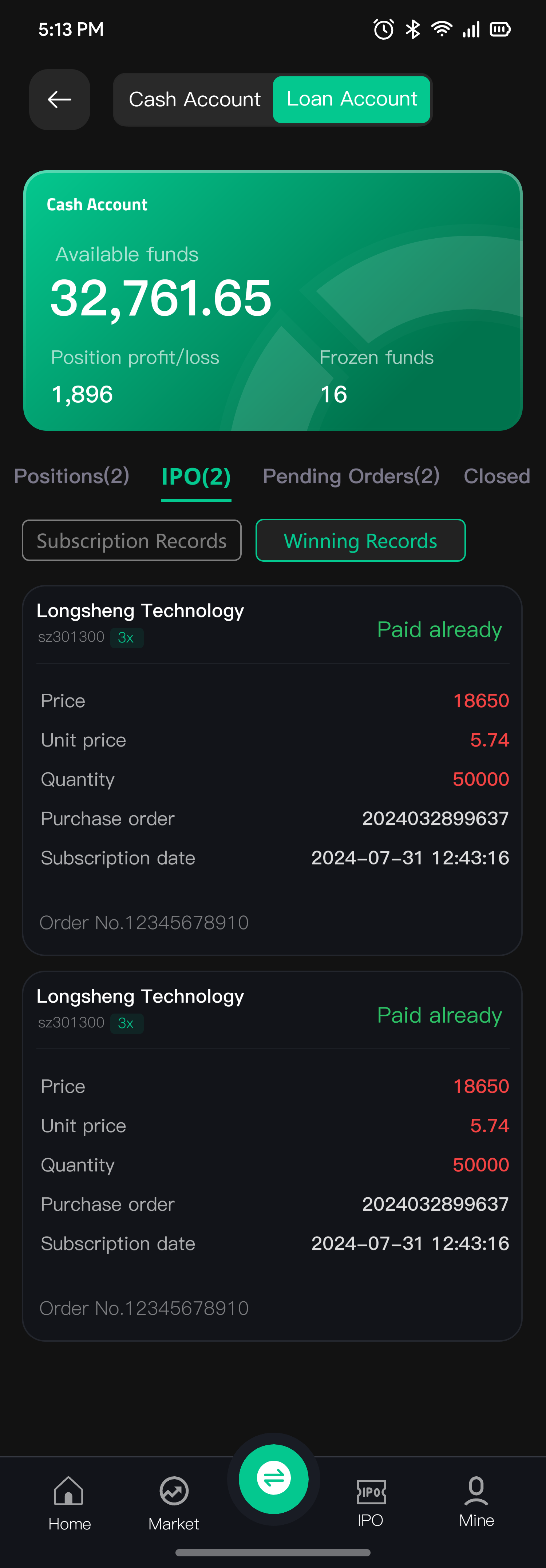
Task: Switch to the Closed tab
Action: pyautogui.click(x=497, y=476)
